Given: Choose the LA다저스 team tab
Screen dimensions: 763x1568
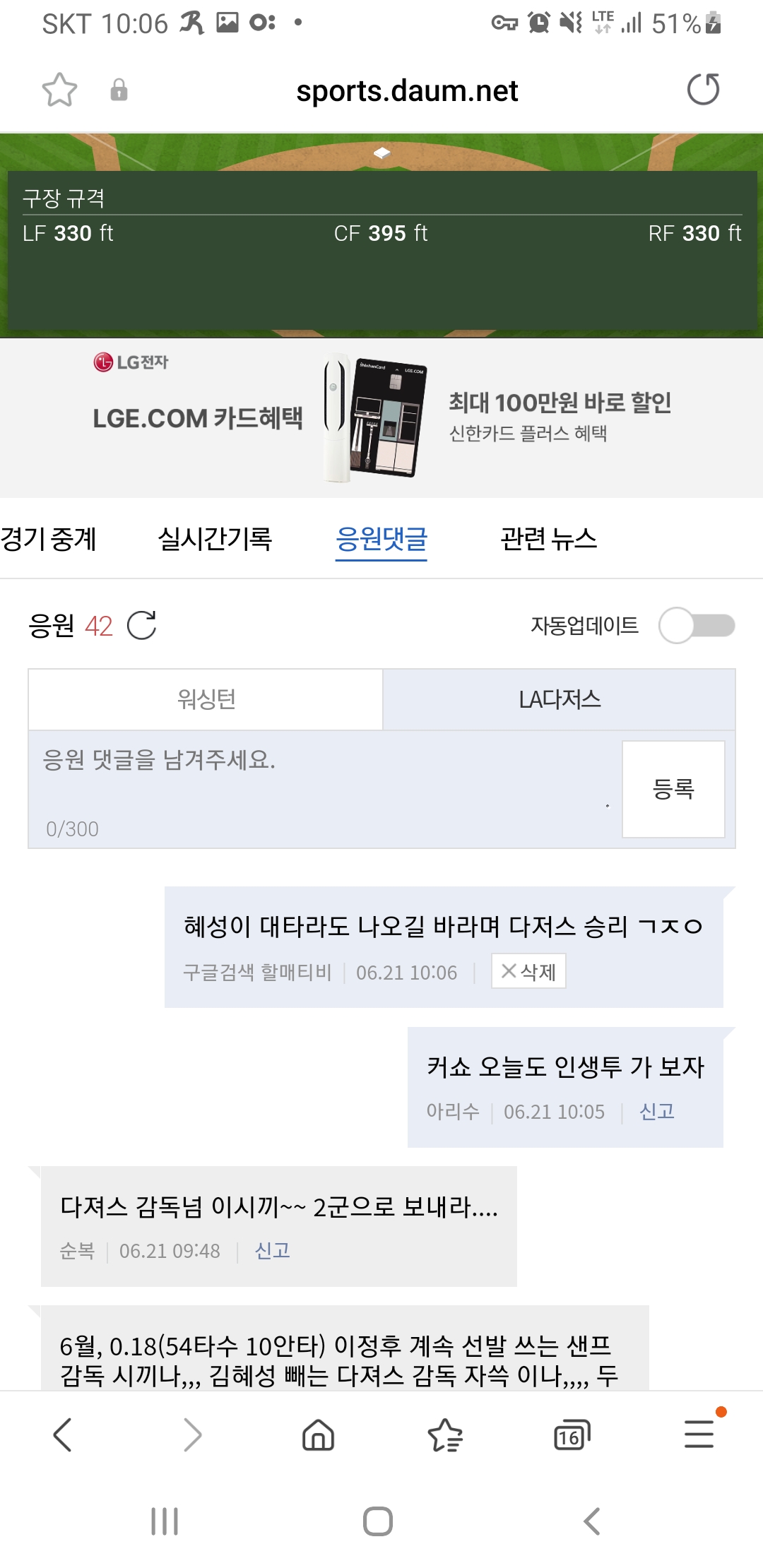Looking at the screenshot, I should click(x=559, y=700).
